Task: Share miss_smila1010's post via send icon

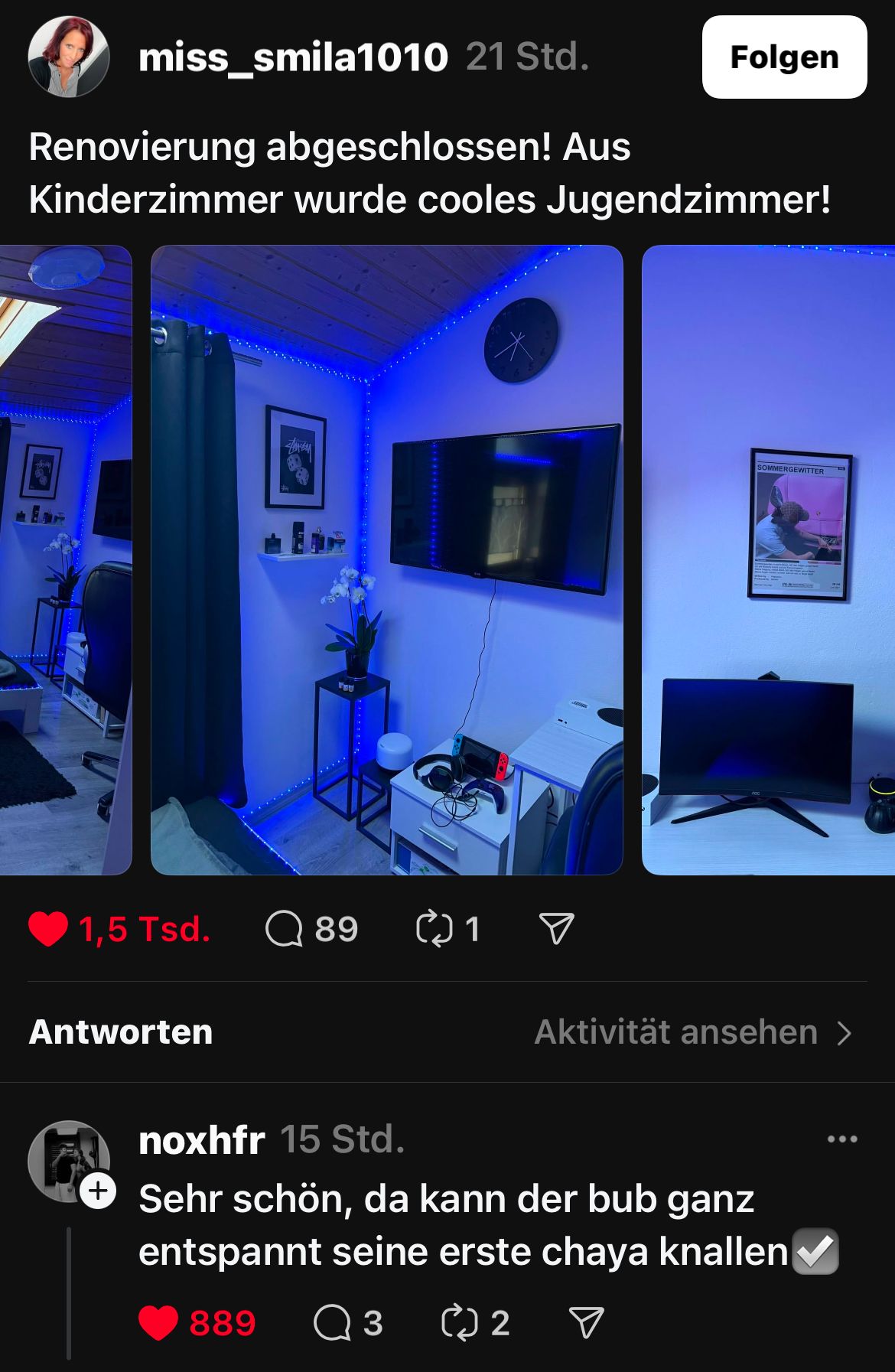Action: [x=556, y=929]
